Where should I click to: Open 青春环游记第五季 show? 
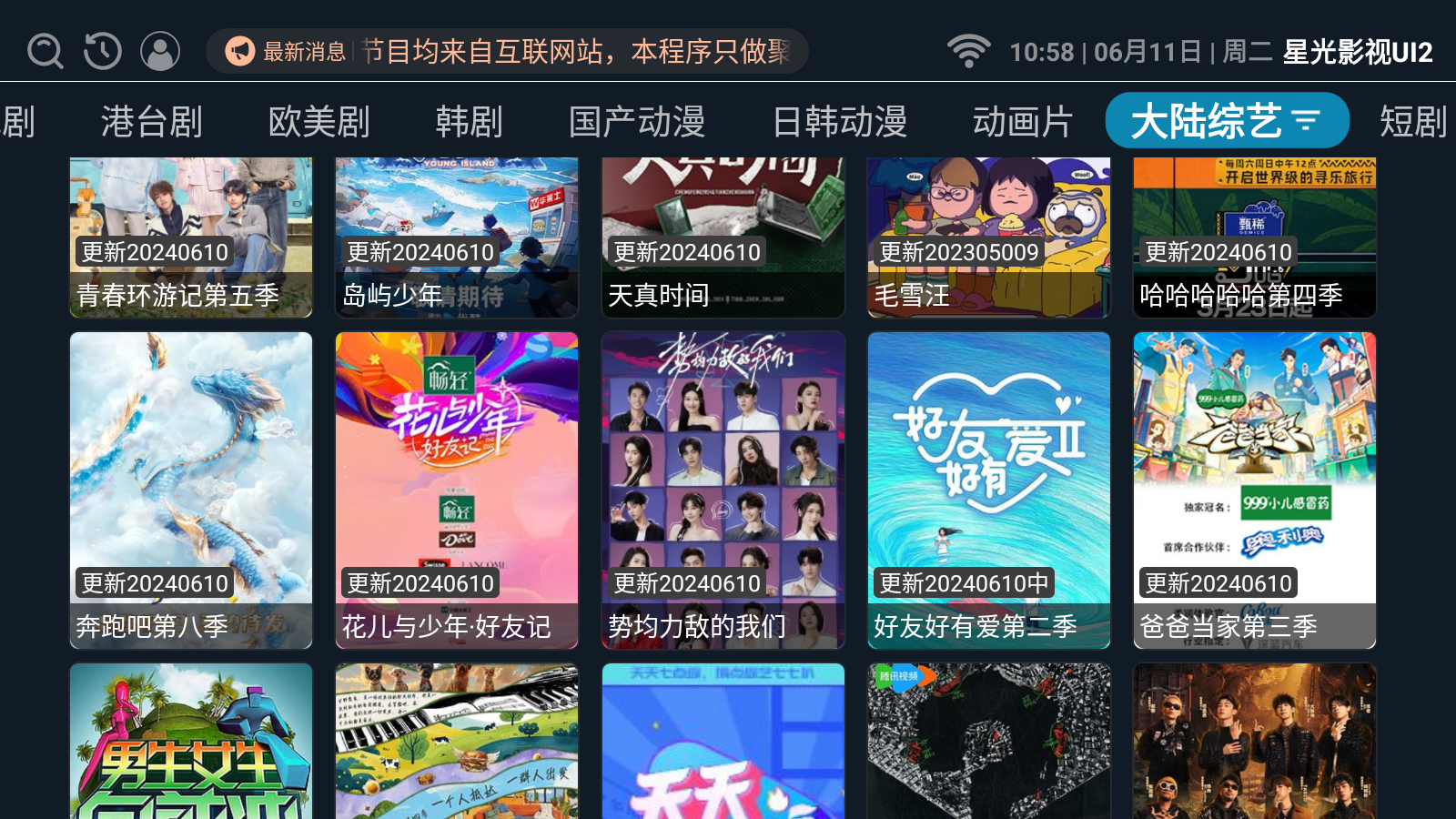pyautogui.click(x=191, y=237)
